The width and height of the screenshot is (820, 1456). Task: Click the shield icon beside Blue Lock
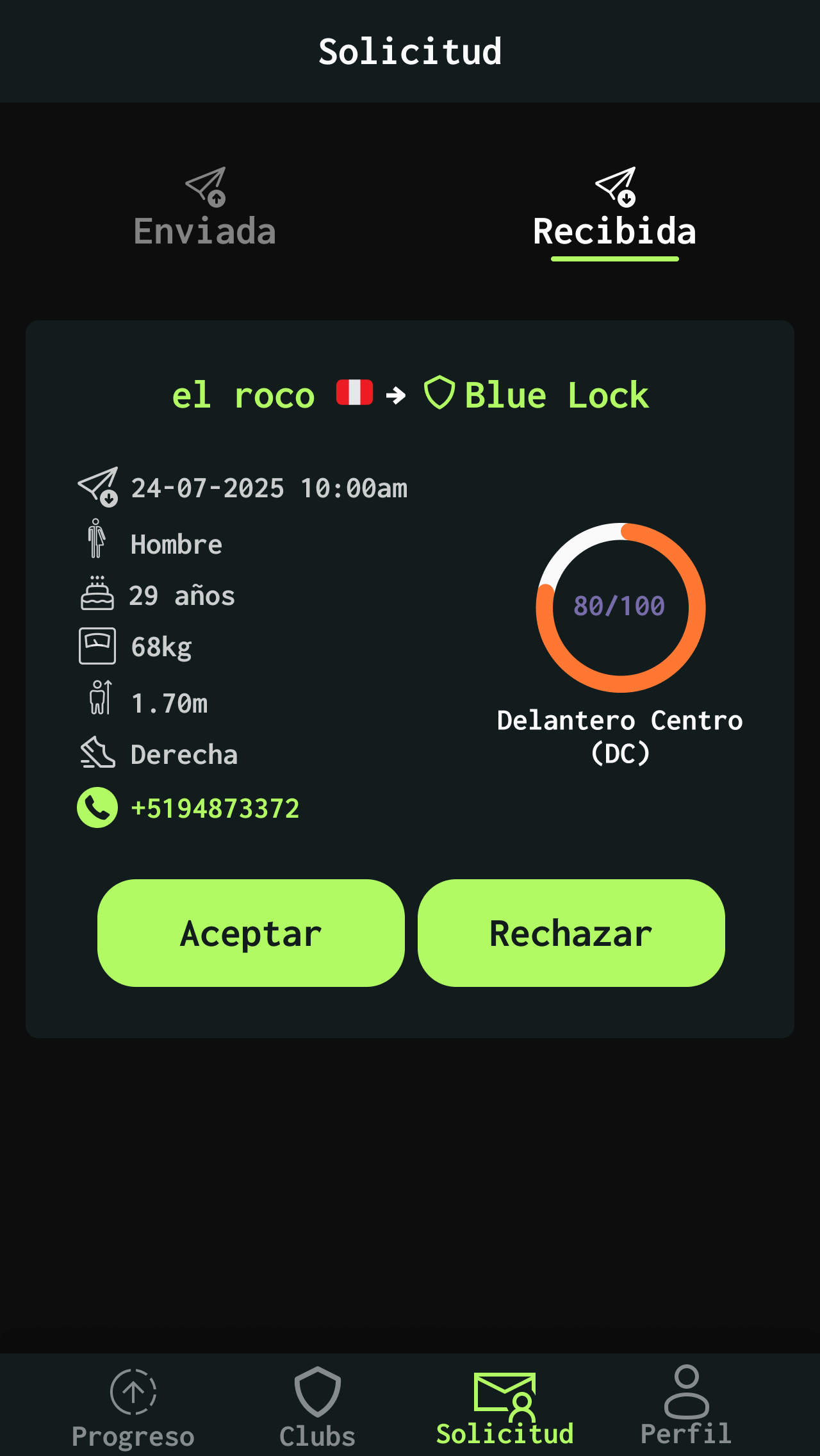click(x=441, y=393)
